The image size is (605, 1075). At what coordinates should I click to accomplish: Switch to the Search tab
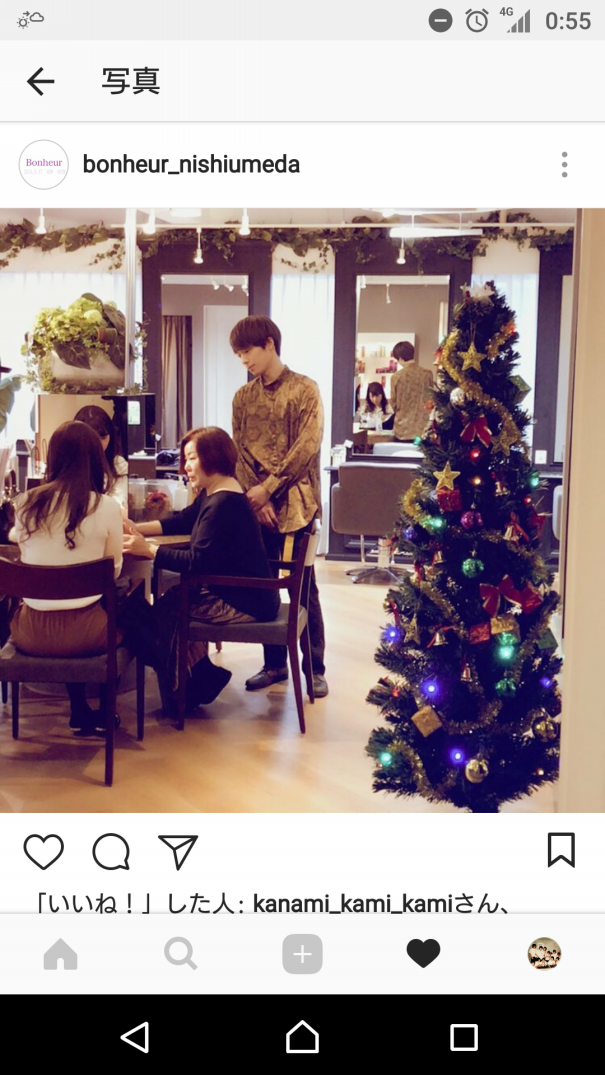(181, 954)
